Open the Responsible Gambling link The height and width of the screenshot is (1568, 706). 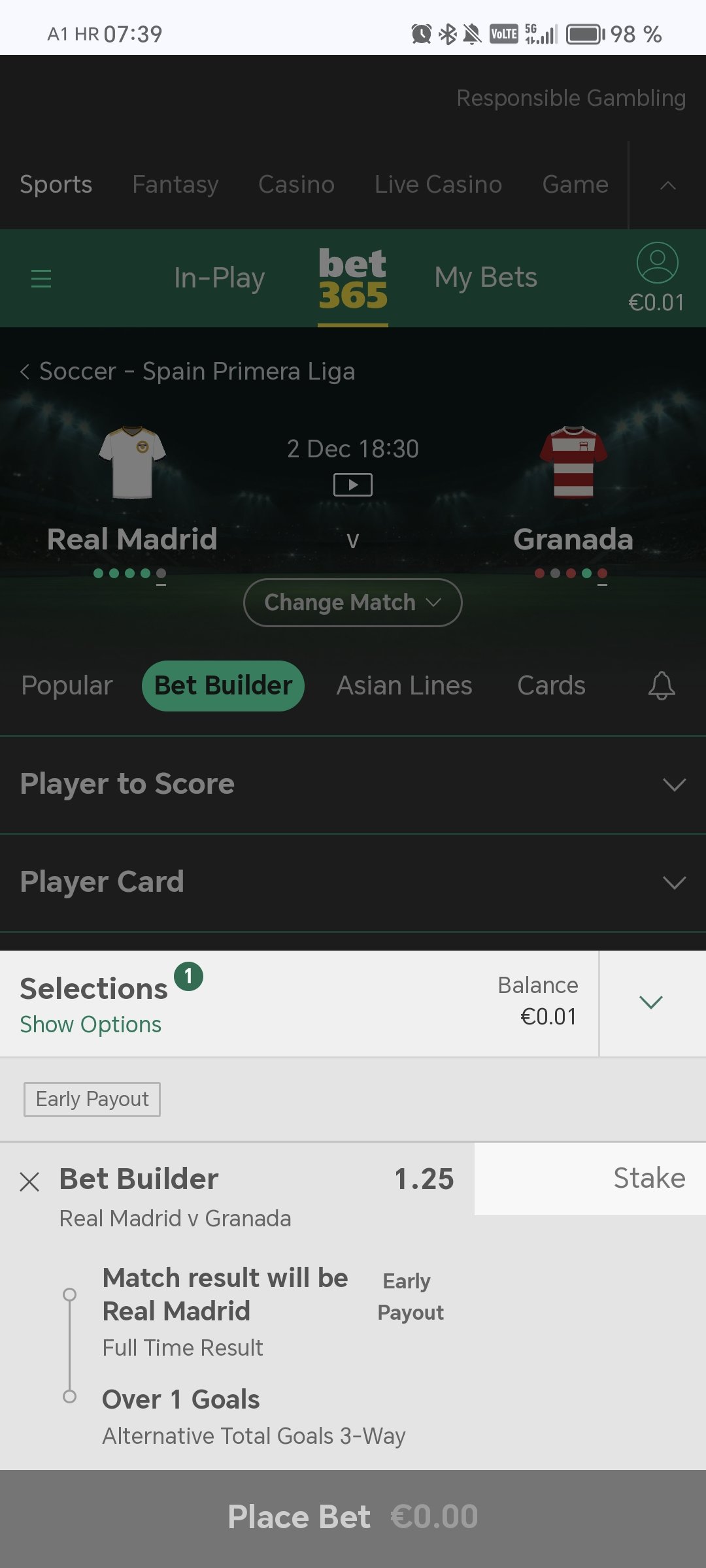click(571, 98)
